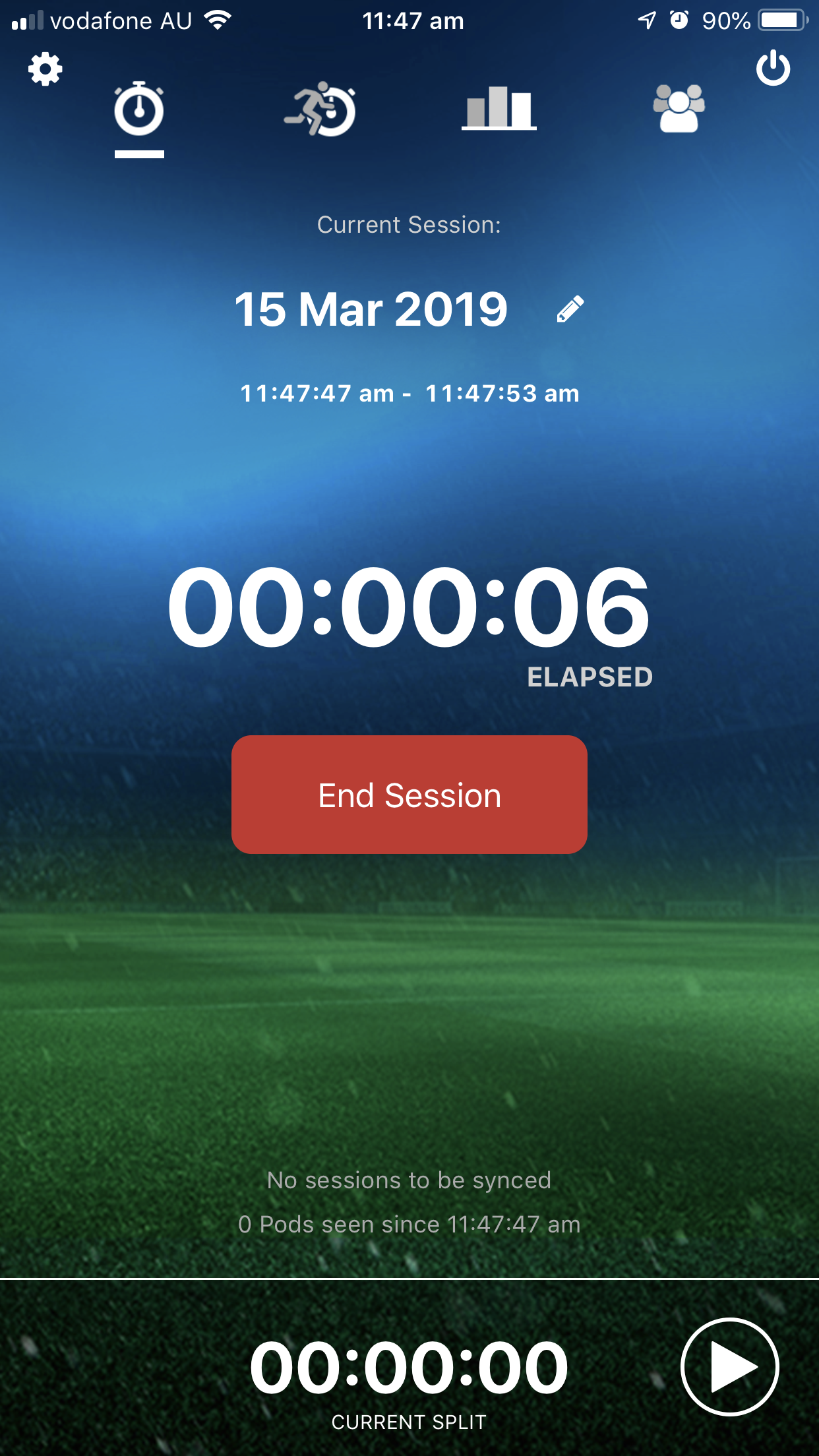The height and width of the screenshot is (1456, 819).
Task: Open the team members tab
Action: point(679,109)
